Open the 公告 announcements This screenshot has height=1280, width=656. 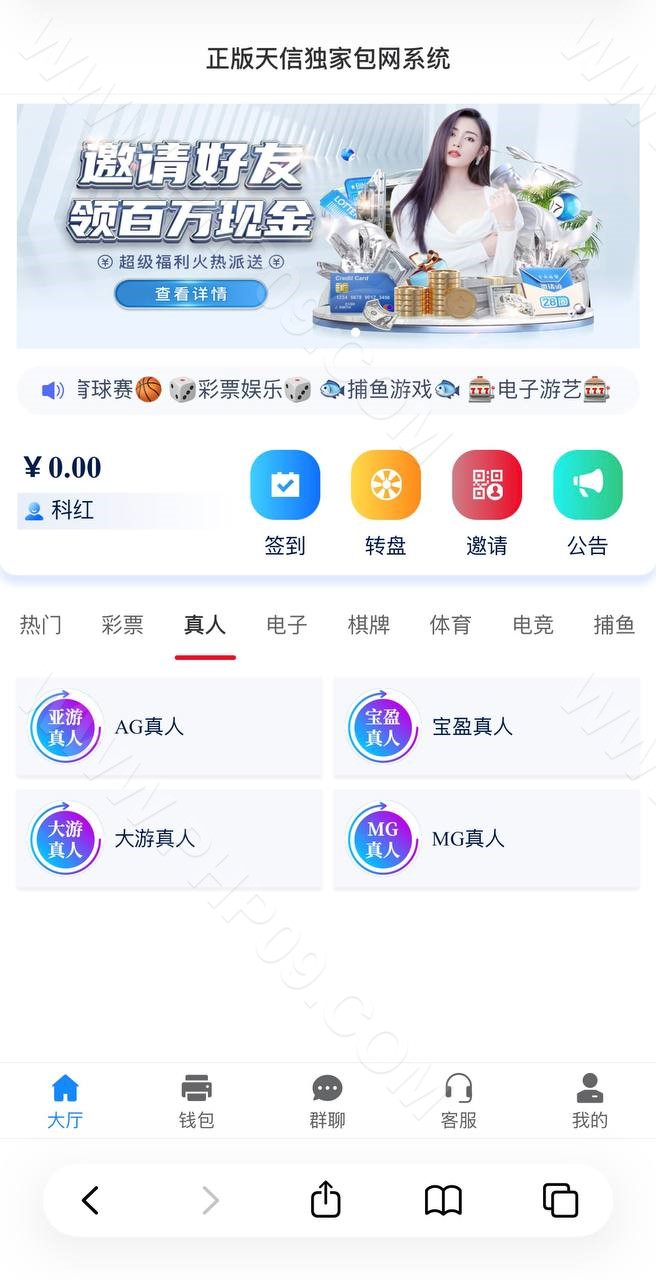(x=588, y=504)
